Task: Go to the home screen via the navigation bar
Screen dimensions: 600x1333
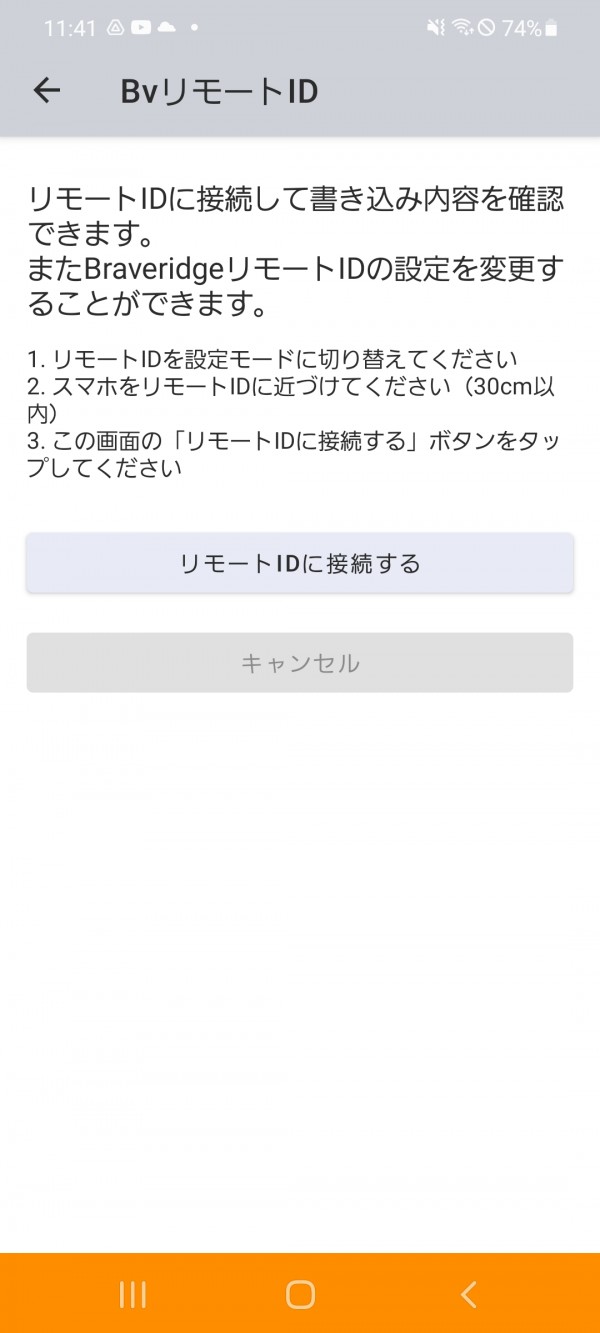Action: [x=300, y=1294]
